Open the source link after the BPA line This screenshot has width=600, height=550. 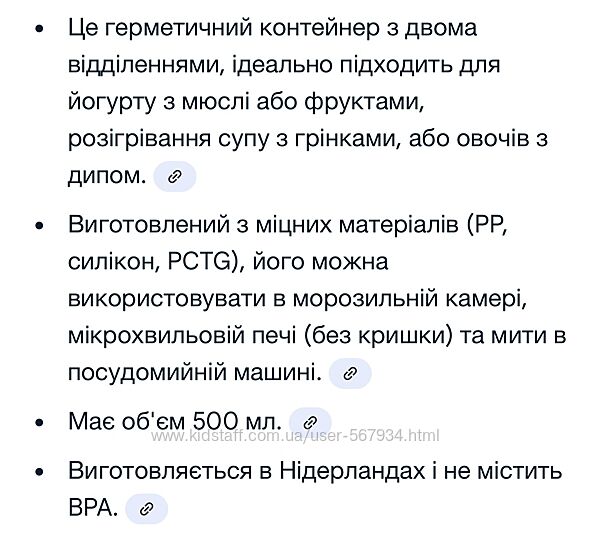pyautogui.click(x=146, y=509)
